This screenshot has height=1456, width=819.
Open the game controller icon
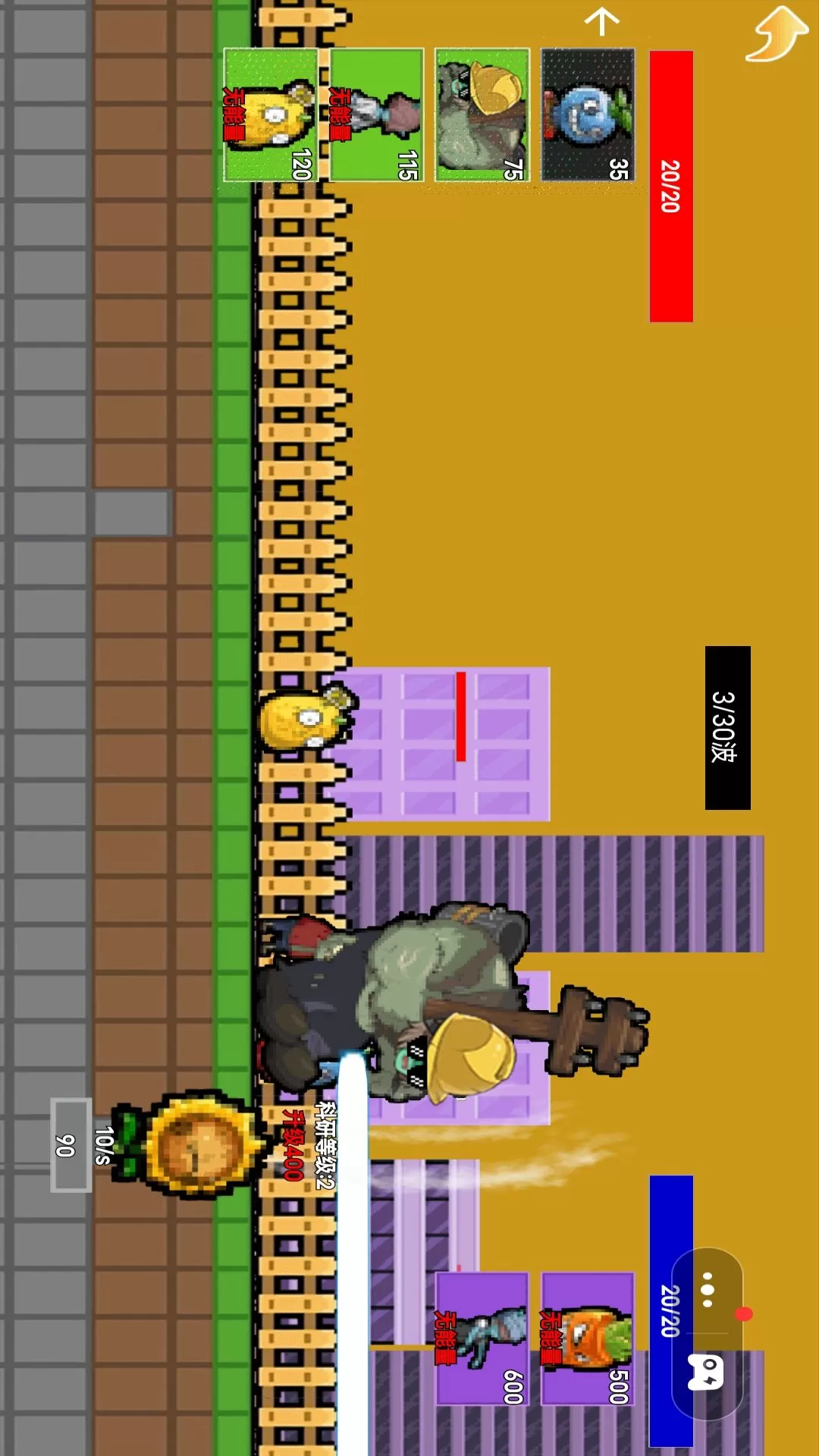[x=706, y=1372]
